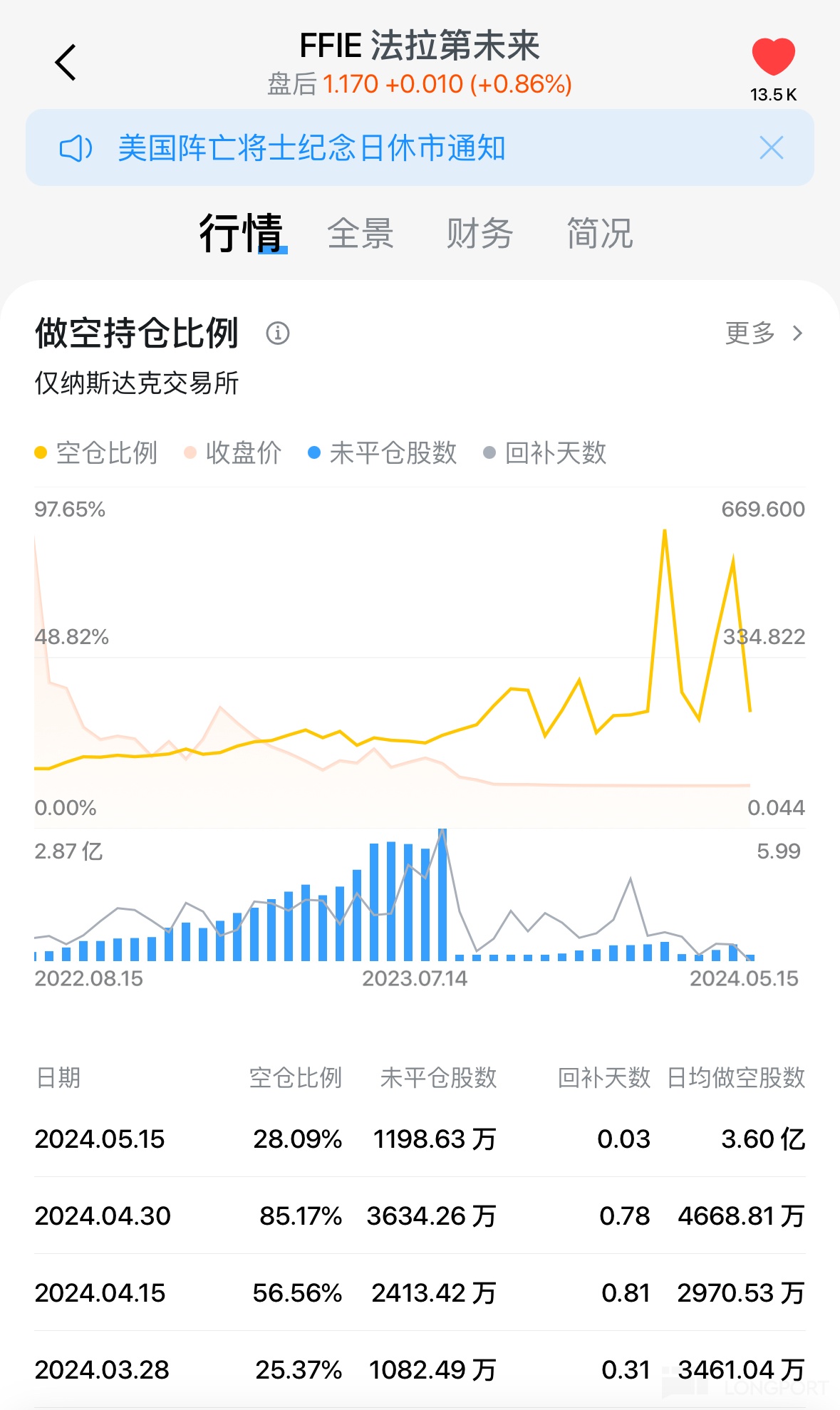840x1410 pixels.
Task: Open 更多 for short interest data
Action: (764, 333)
